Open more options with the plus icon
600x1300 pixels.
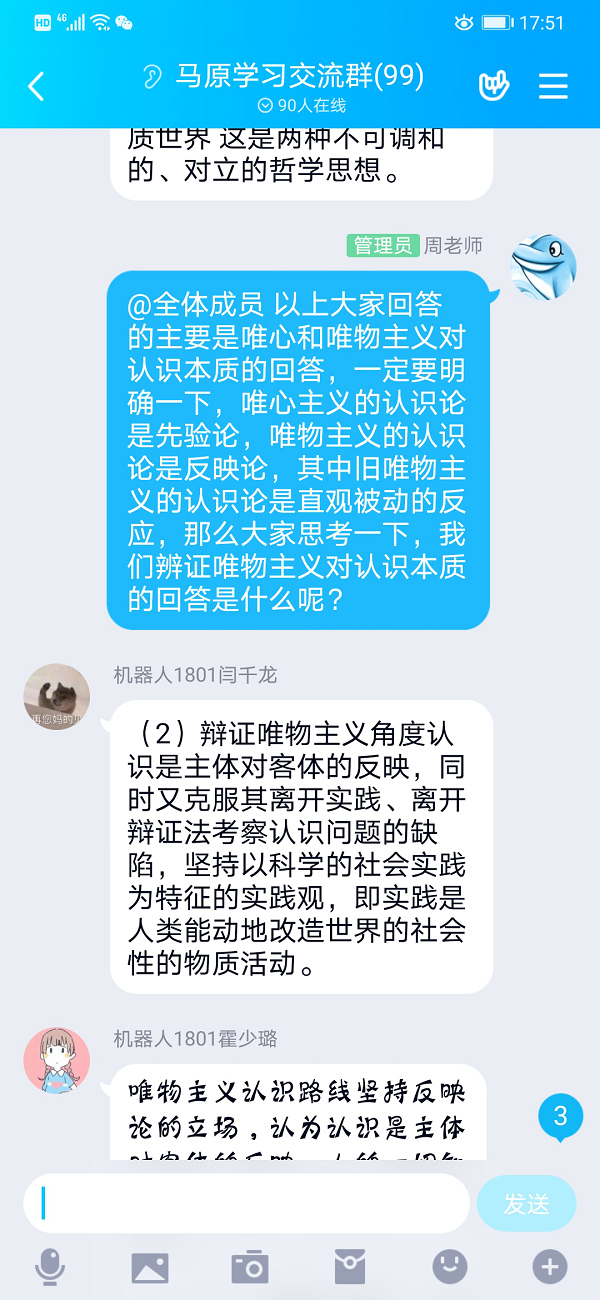(549, 1267)
